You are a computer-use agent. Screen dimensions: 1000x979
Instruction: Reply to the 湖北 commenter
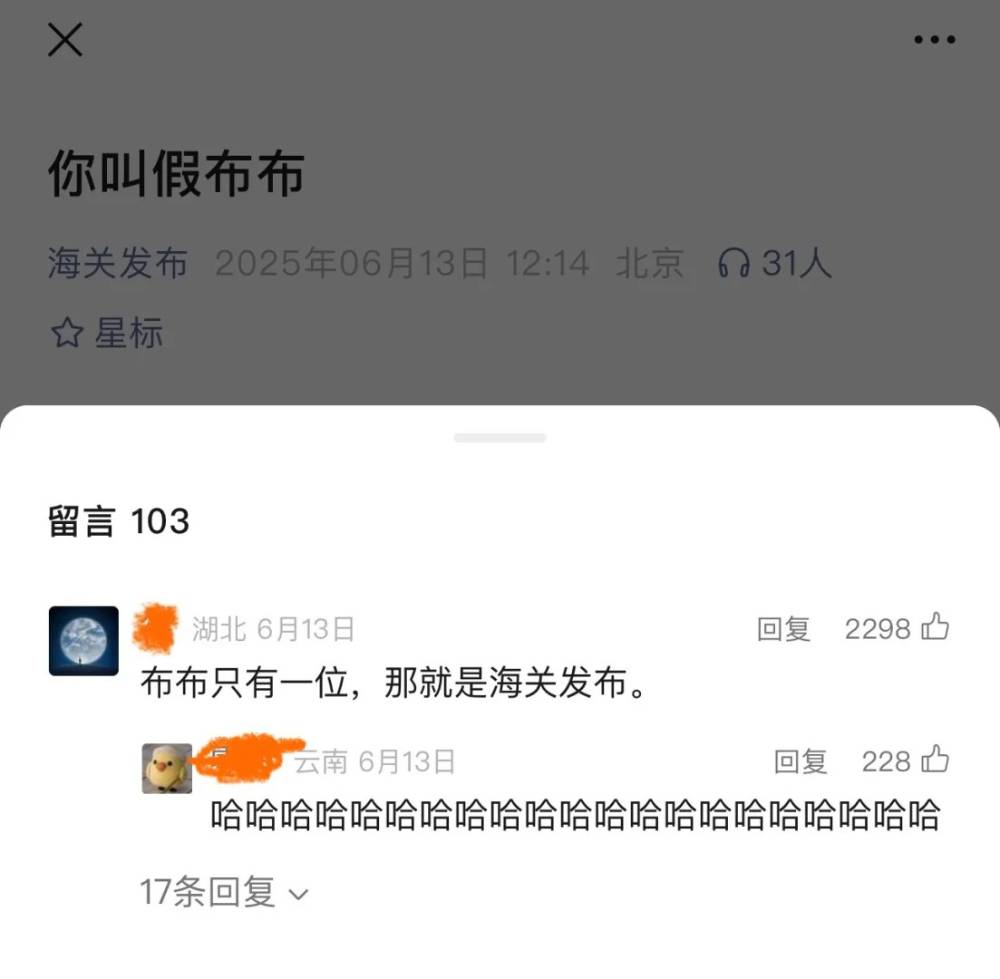(783, 629)
